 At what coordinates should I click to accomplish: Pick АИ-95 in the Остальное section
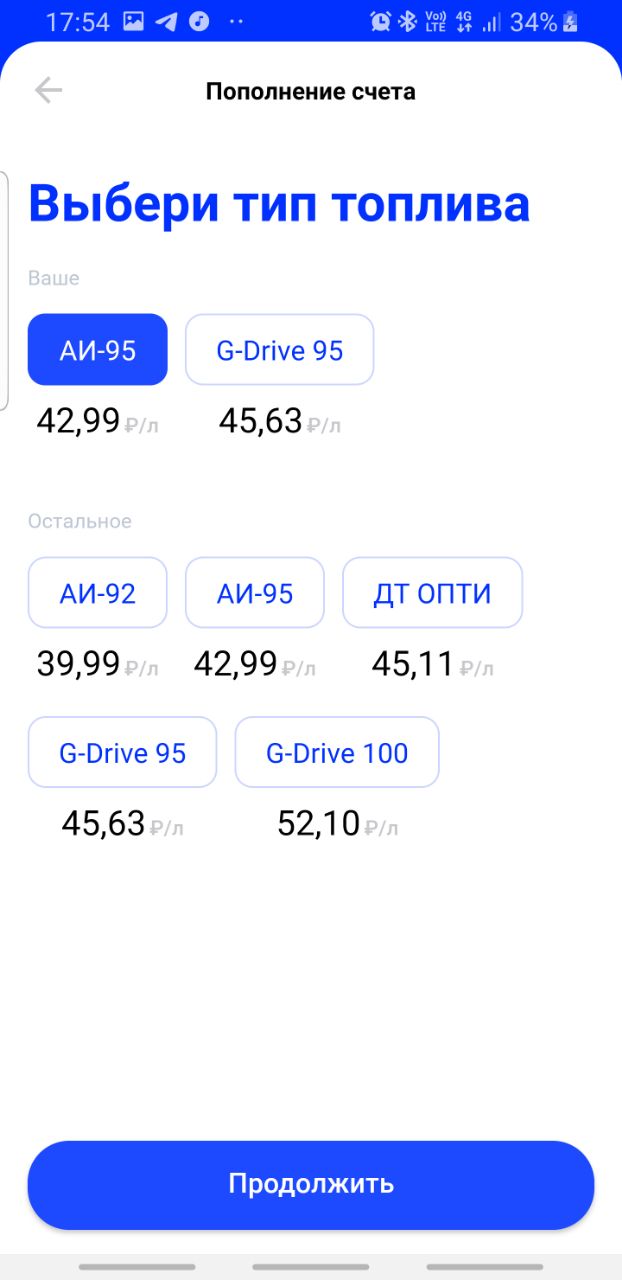click(255, 593)
